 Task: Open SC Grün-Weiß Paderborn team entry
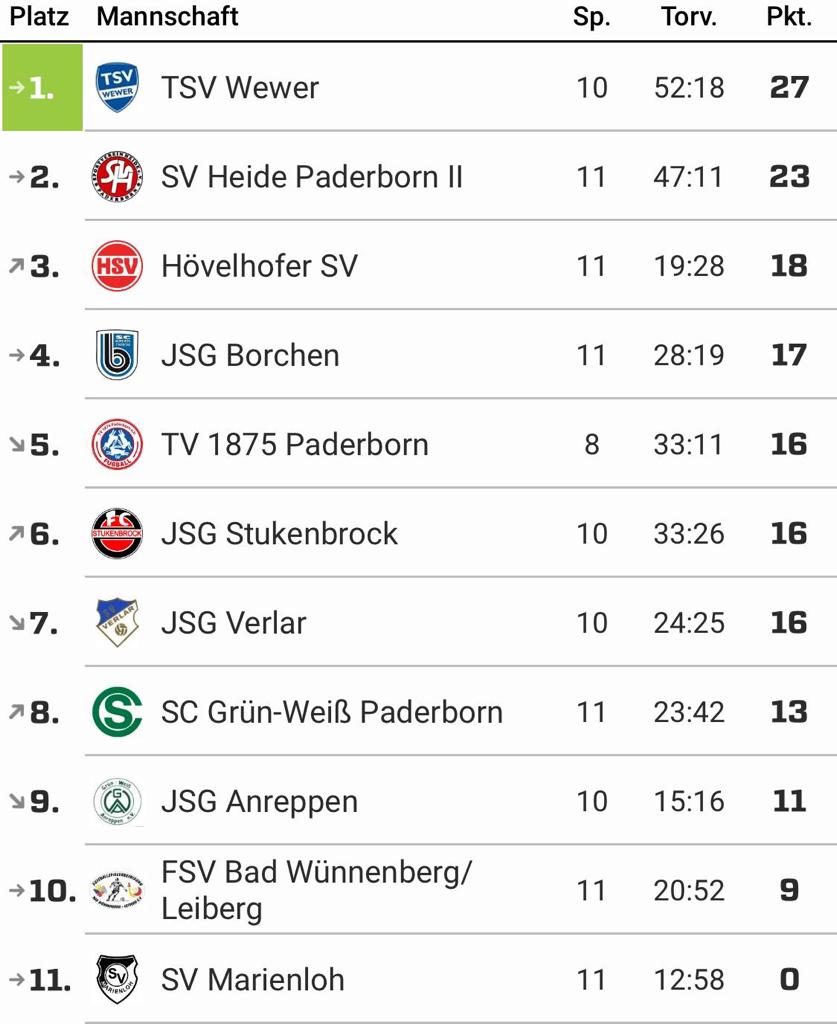click(x=331, y=712)
